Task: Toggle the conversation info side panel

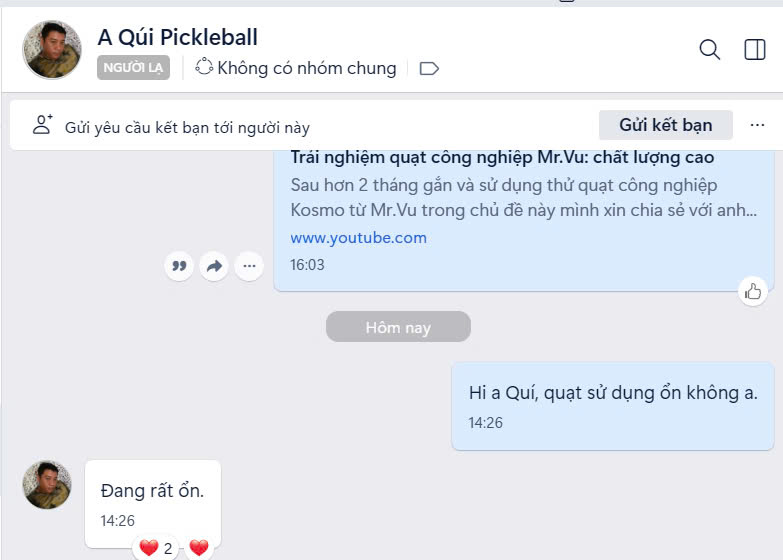Action: click(x=755, y=49)
